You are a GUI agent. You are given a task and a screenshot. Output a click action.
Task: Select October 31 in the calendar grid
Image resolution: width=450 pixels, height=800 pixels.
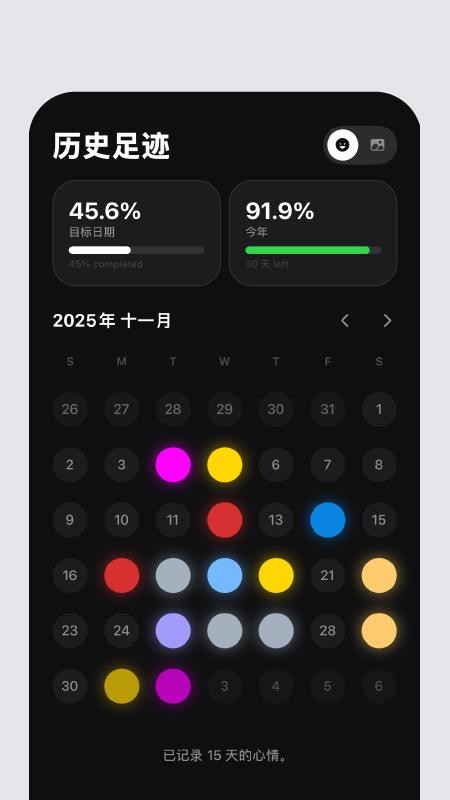pos(328,409)
